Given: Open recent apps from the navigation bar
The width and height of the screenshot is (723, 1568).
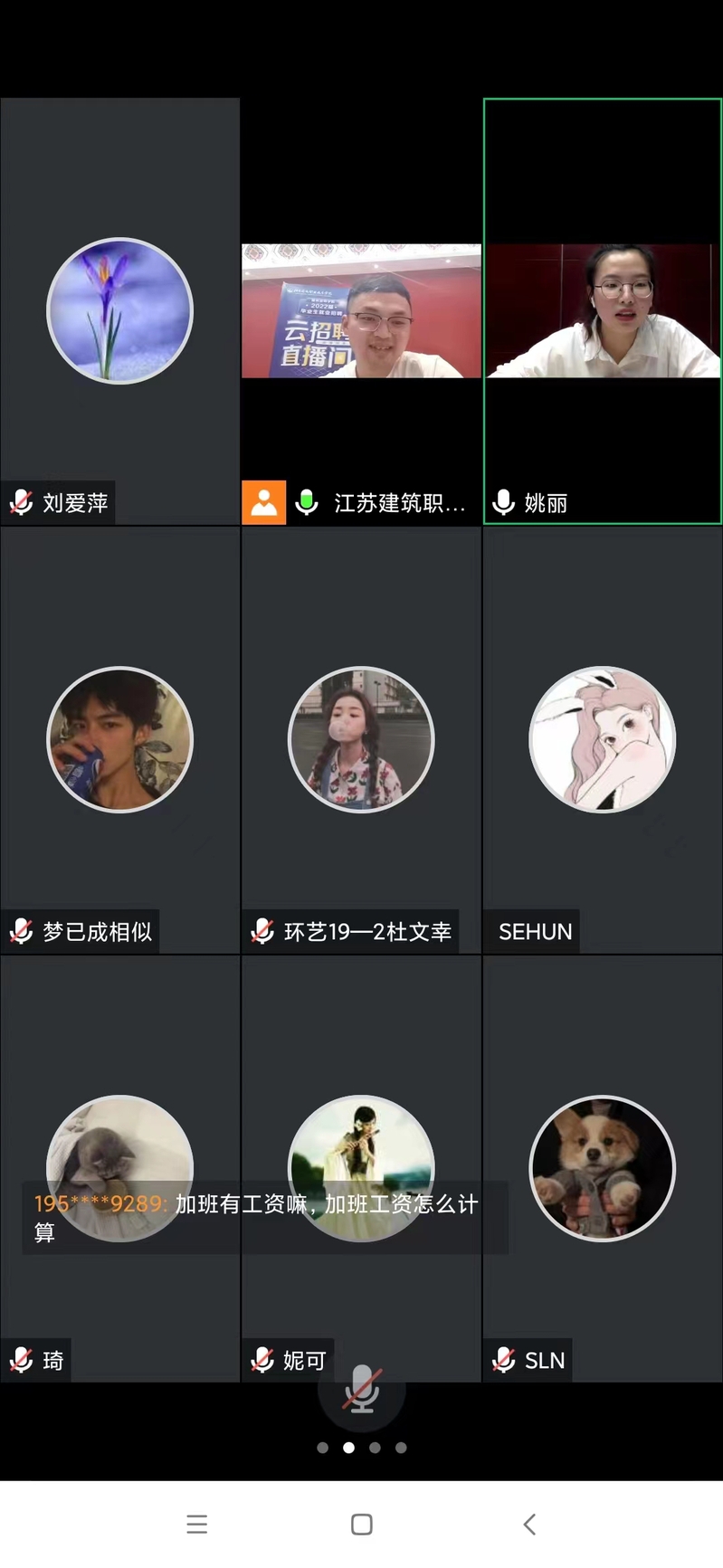Looking at the screenshot, I should coord(196,1525).
